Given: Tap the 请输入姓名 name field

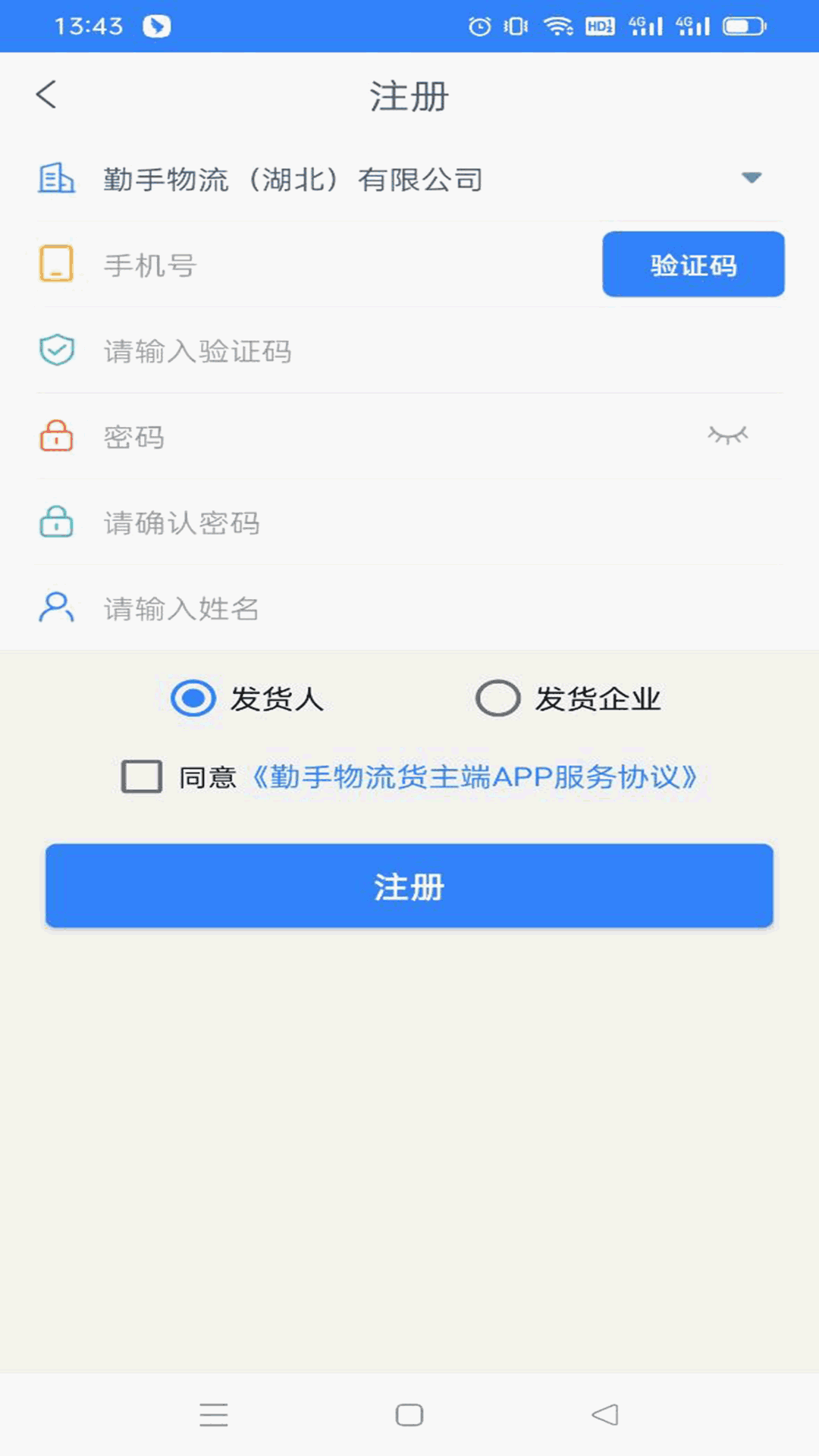Looking at the screenshot, I should (x=409, y=608).
